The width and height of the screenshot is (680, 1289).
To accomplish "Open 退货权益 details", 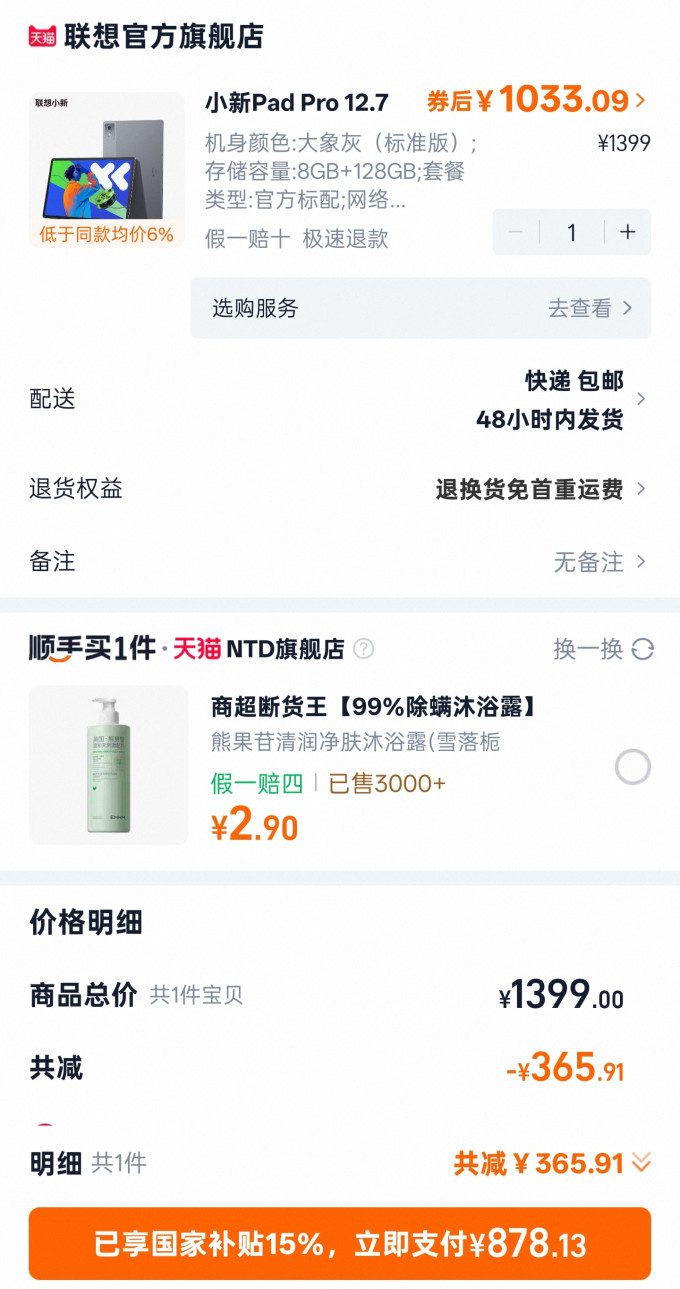I will pos(340,489).
